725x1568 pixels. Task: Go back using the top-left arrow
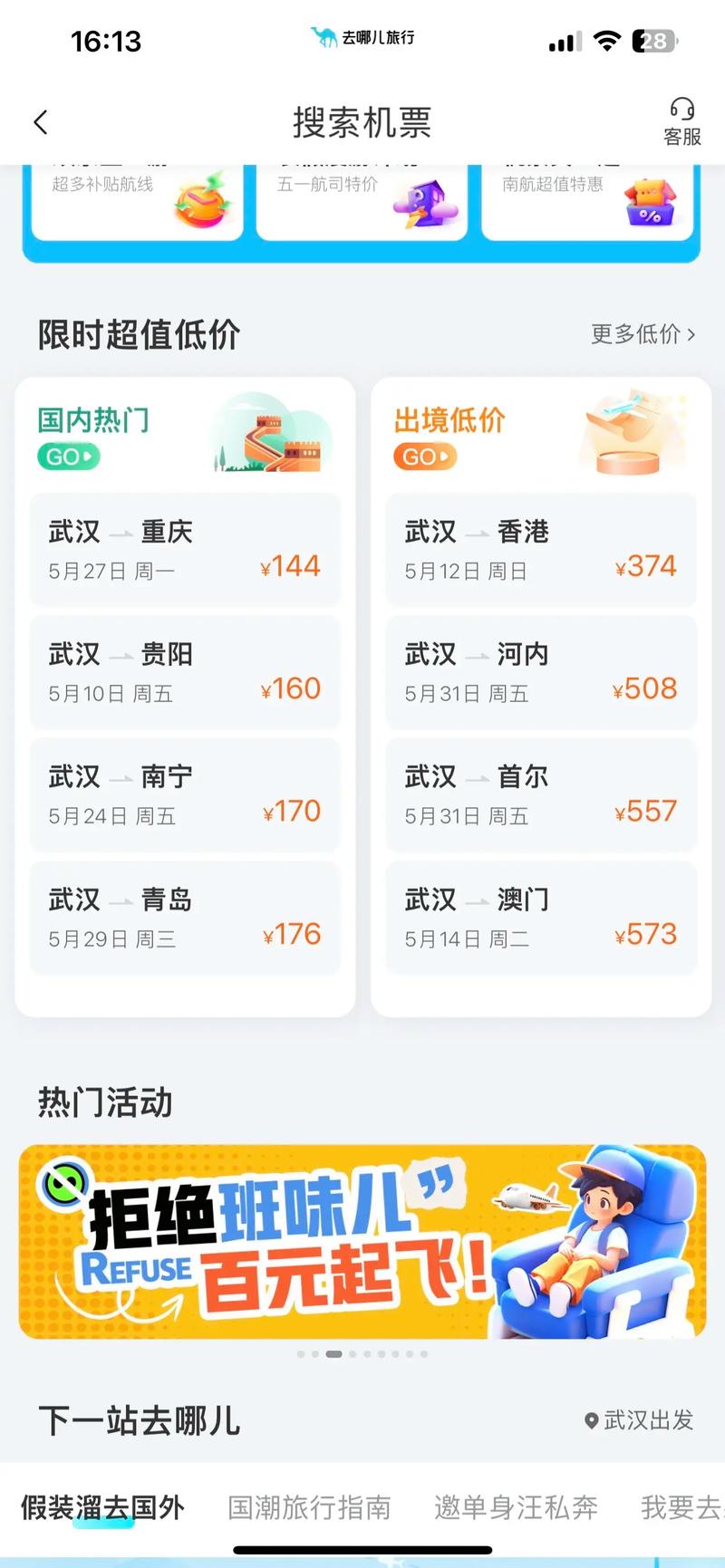41,122
